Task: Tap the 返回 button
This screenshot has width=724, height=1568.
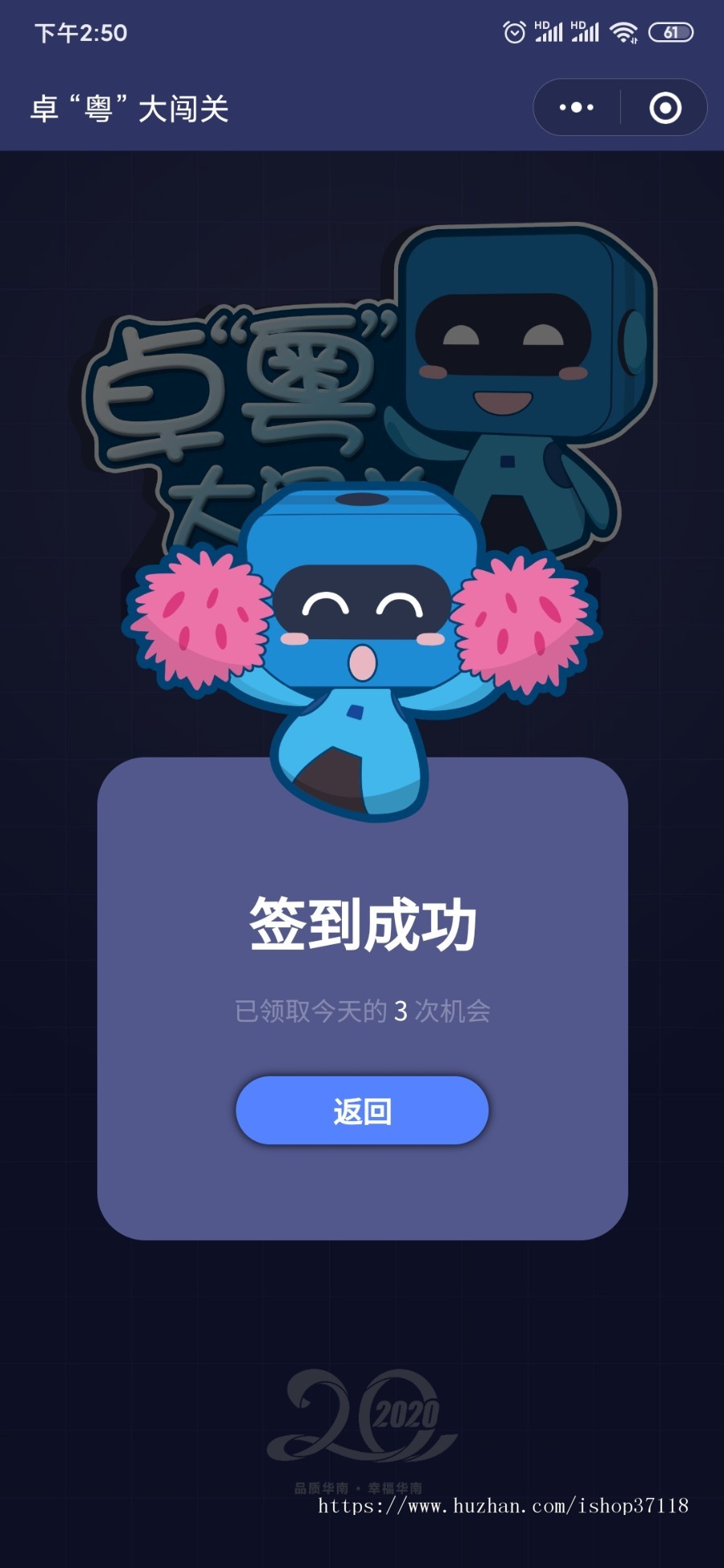Action: click(362, 1110)
